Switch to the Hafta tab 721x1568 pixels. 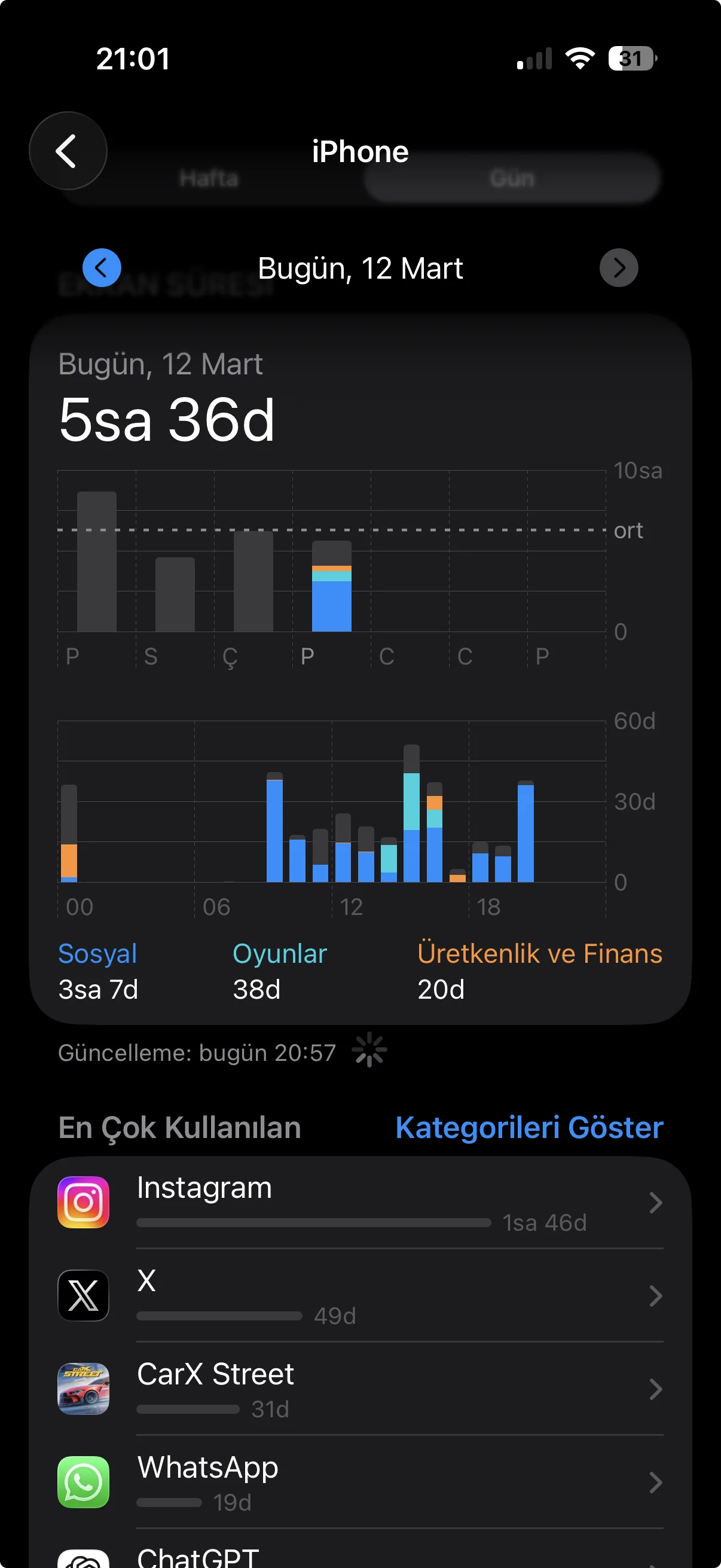coord(209,179)
